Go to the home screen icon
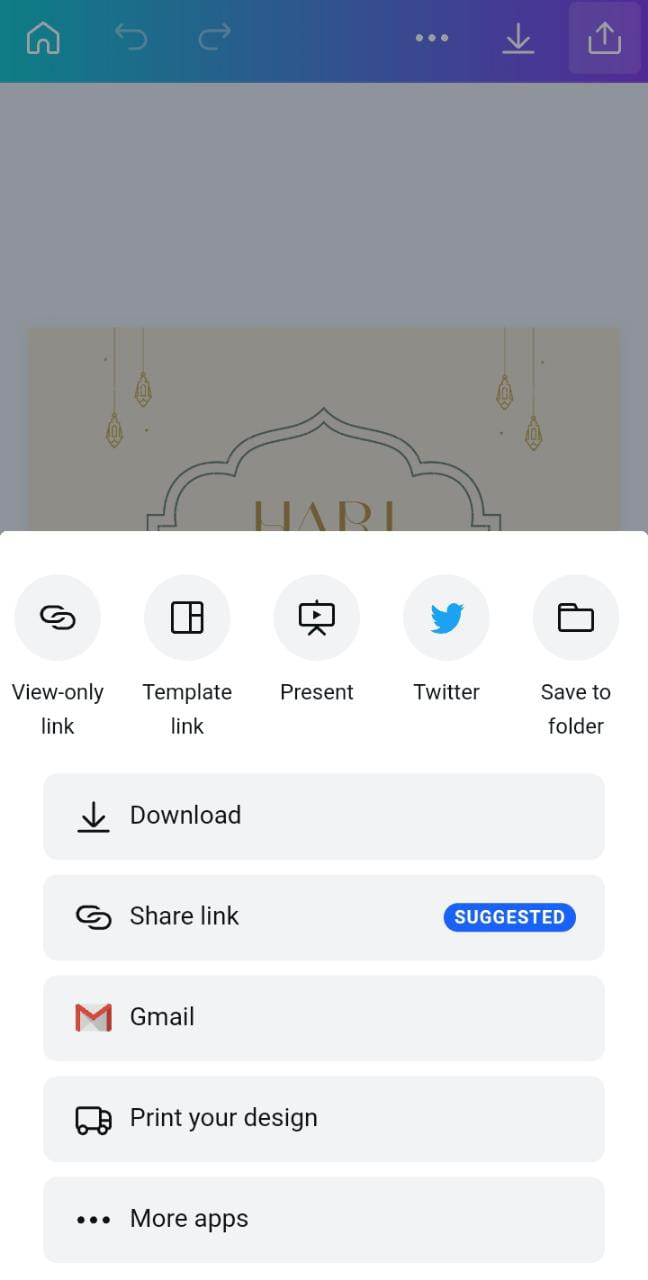This screenshot has width=648, height=1280. (43, 38)
